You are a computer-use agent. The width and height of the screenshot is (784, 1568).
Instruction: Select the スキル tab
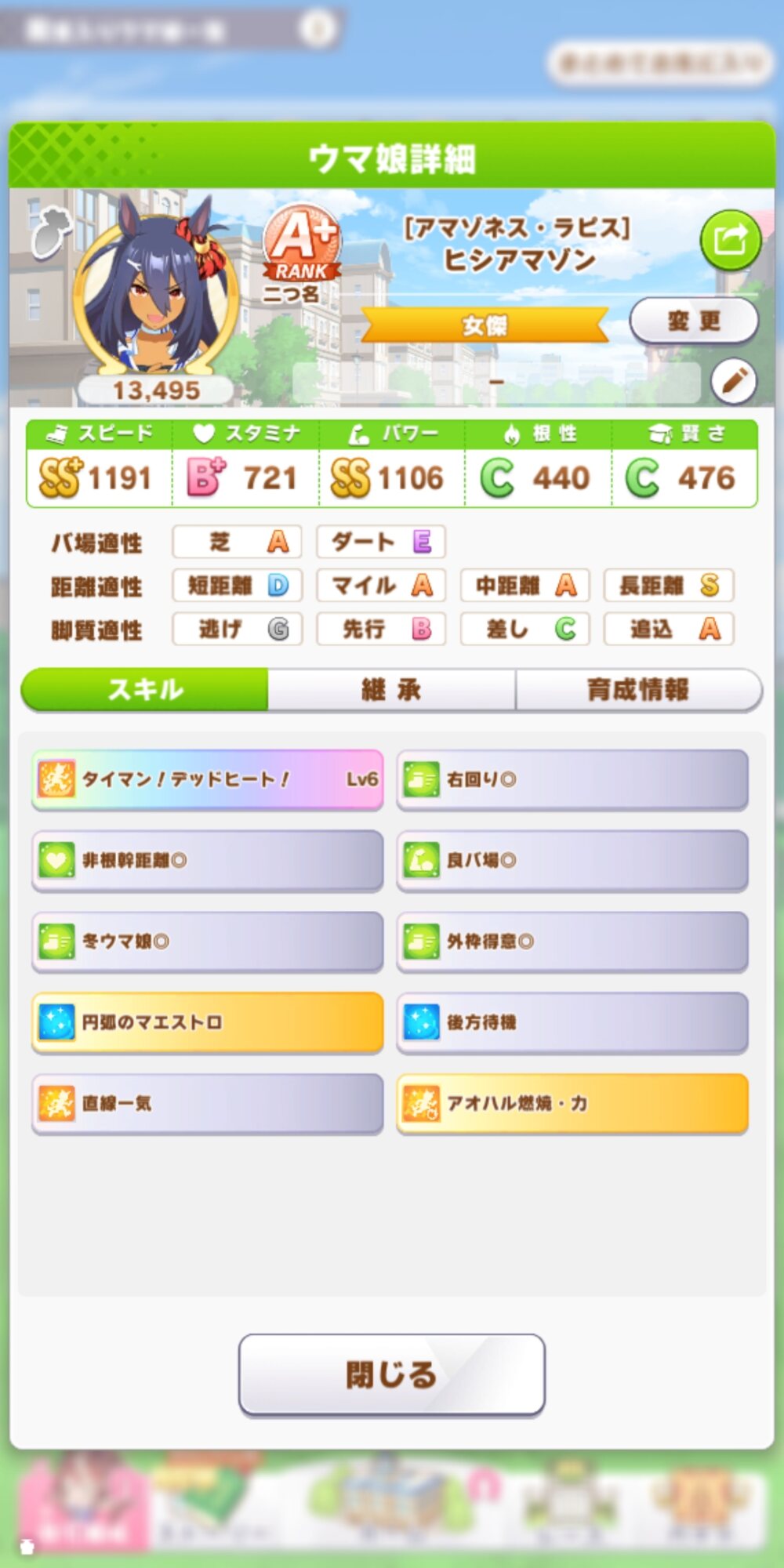tap(145, 690)
